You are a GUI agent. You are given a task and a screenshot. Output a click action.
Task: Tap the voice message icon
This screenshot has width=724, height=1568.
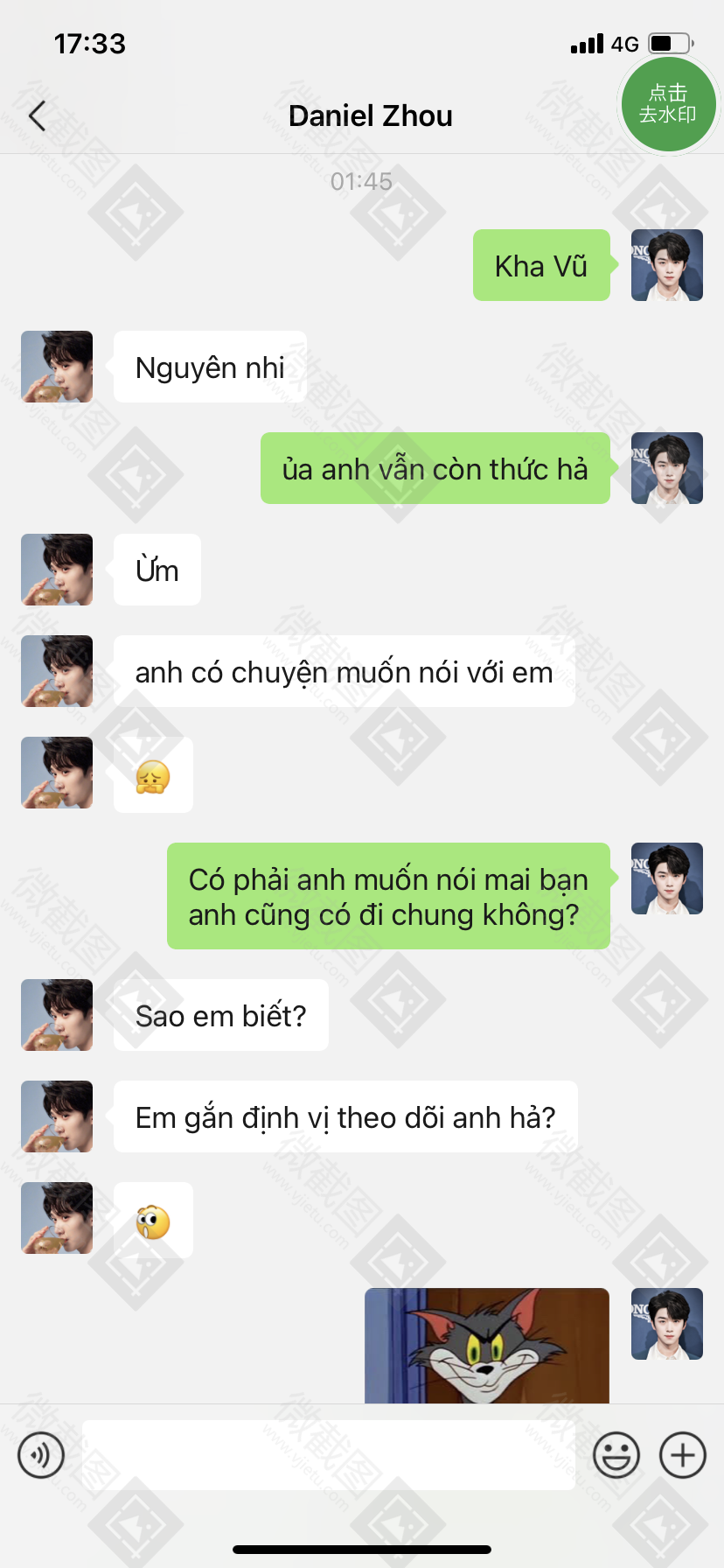click(41, 1455)
